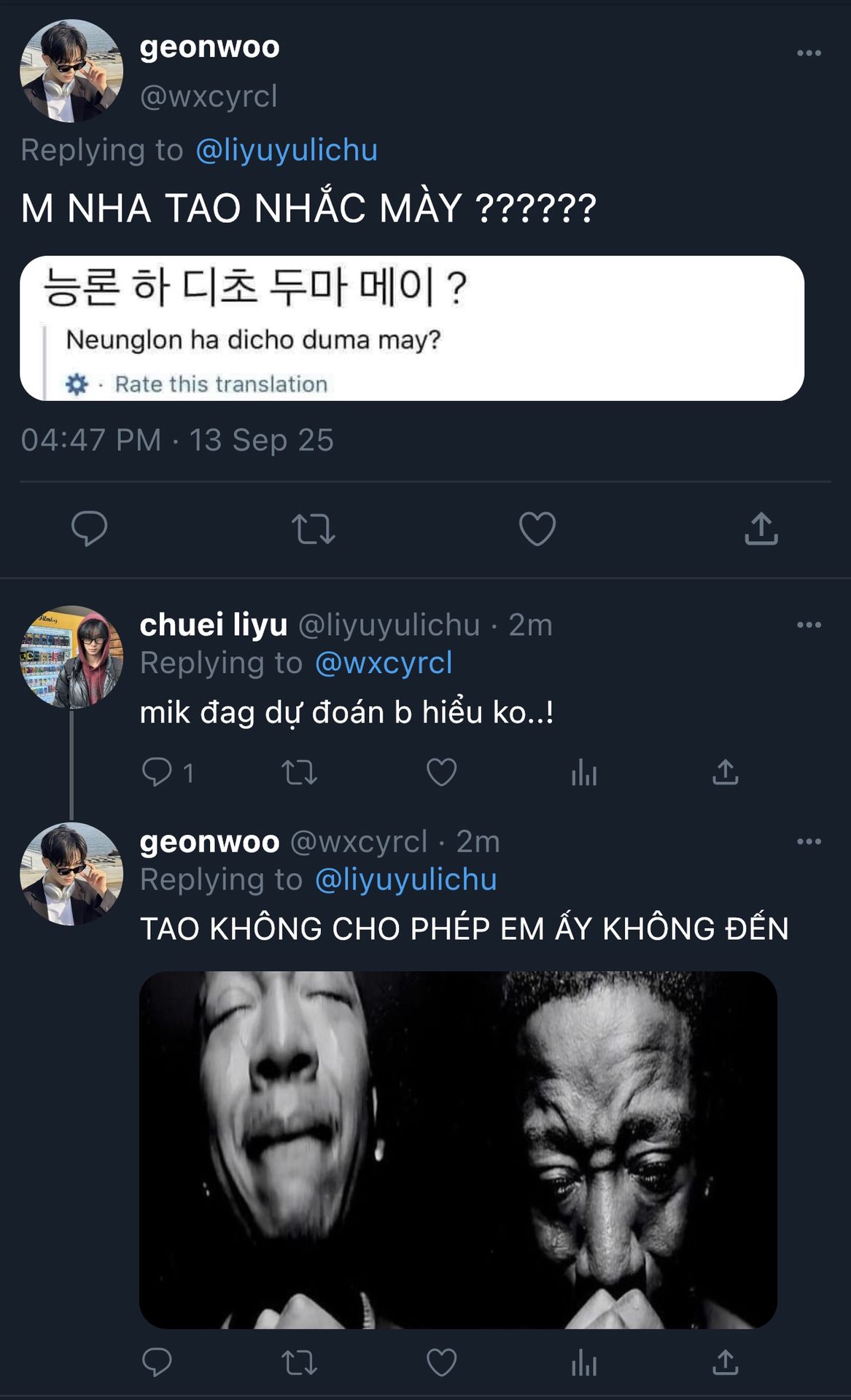The width and height of the screenshot is (851, 1400).
Task: Share geonwoo's main tweet
Action: (x=761, y=529)
